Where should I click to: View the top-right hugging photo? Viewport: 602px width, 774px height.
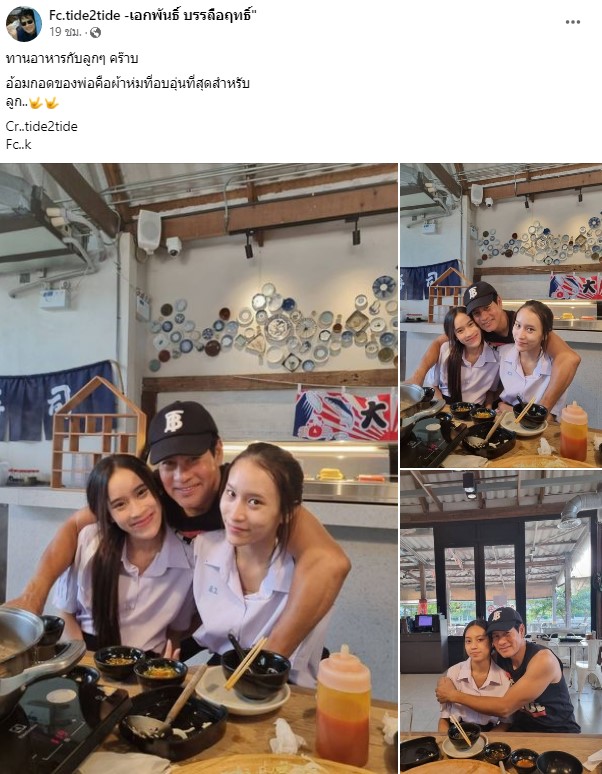click(x=501, y=315)
